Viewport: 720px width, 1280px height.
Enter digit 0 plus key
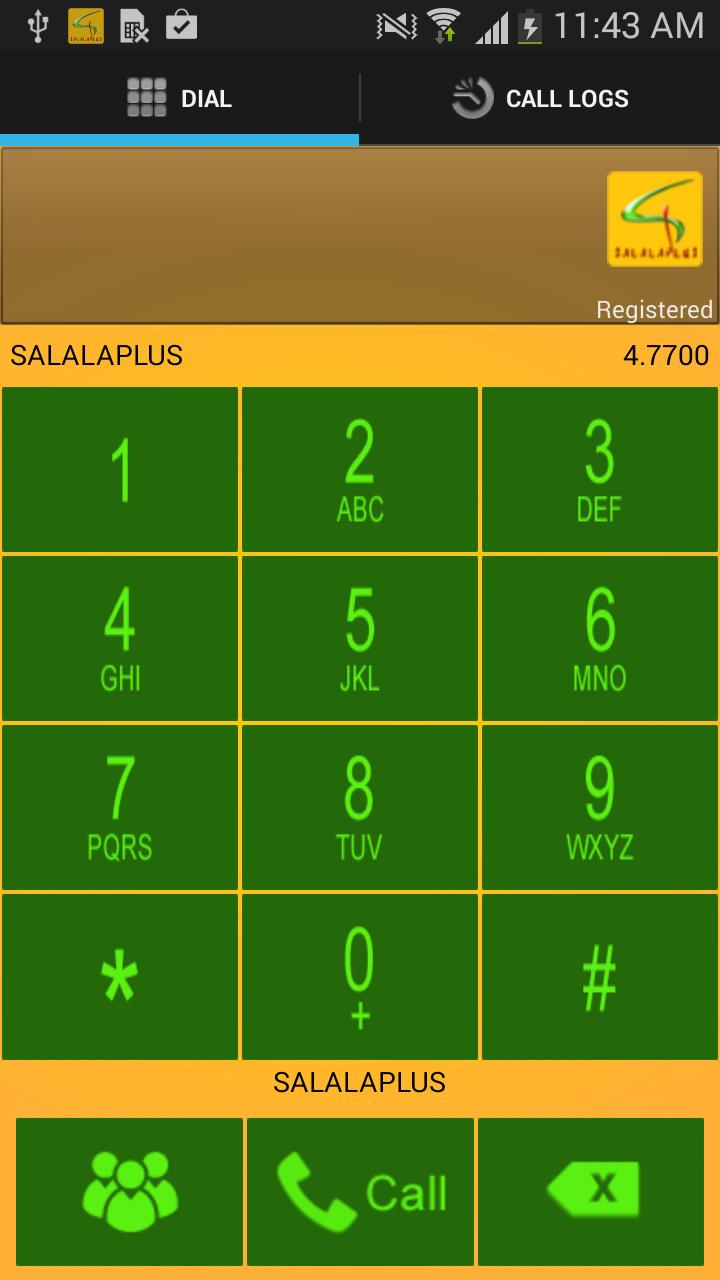pyautogui.click(x=360, y=976)
